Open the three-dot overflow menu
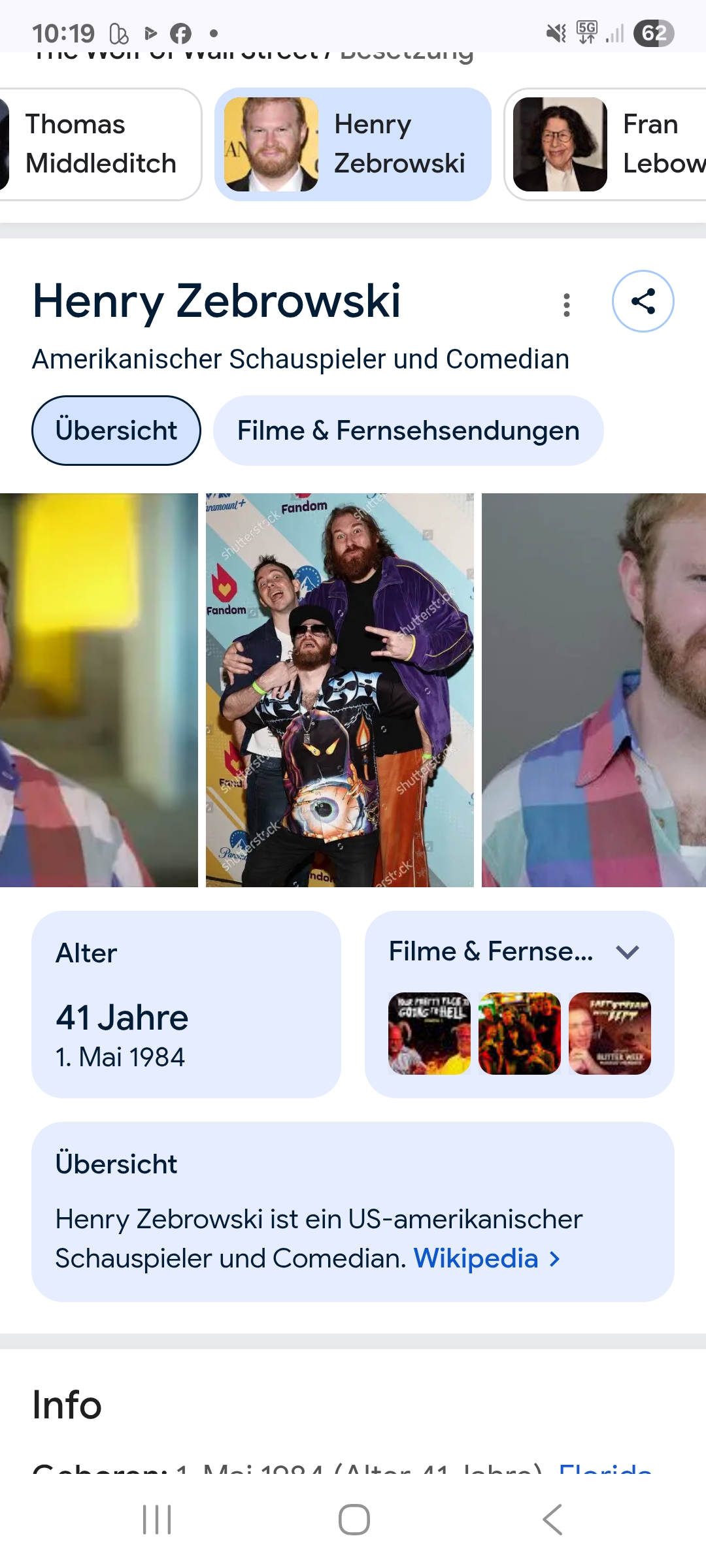706x1568 pixels. click(x=566, y=305)
